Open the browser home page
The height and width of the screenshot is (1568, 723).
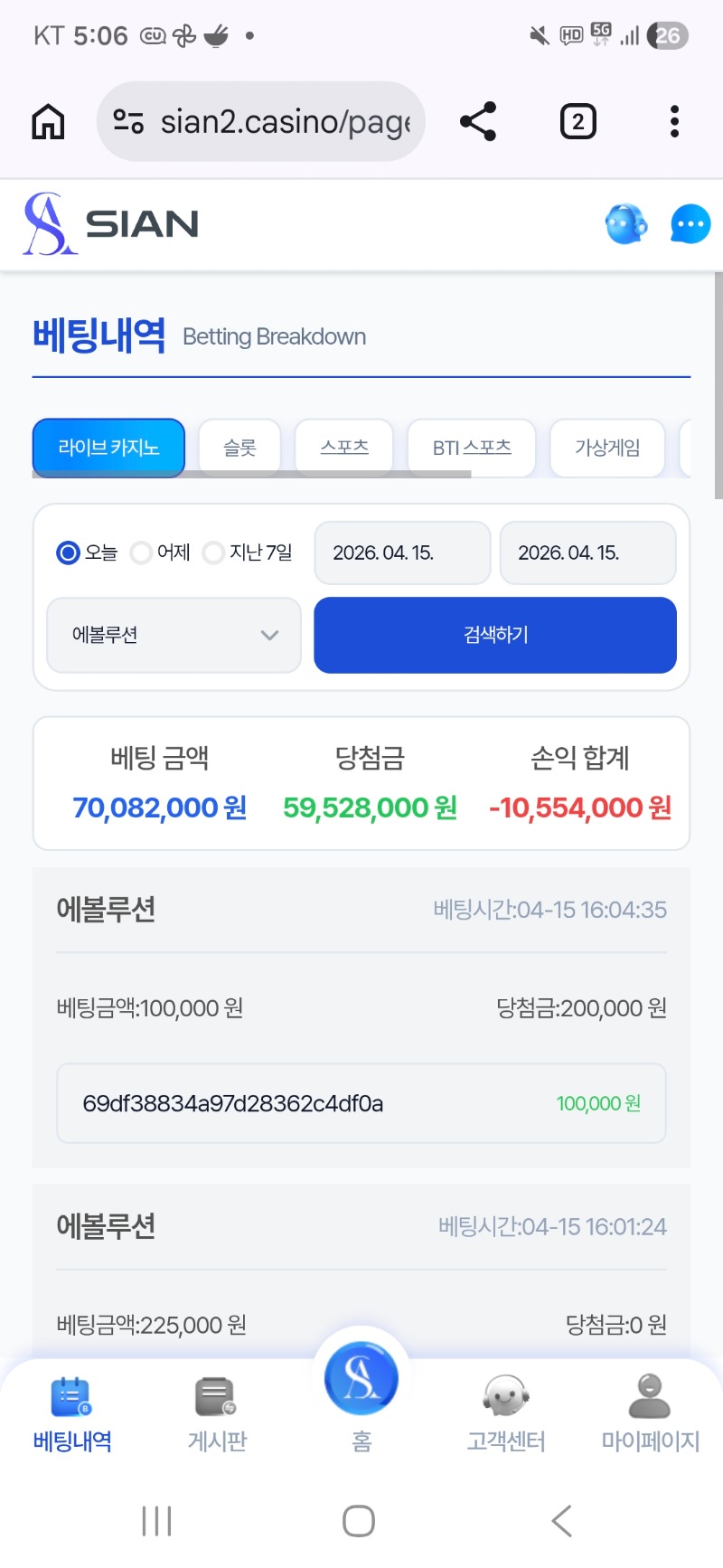[x=49, y=121]
